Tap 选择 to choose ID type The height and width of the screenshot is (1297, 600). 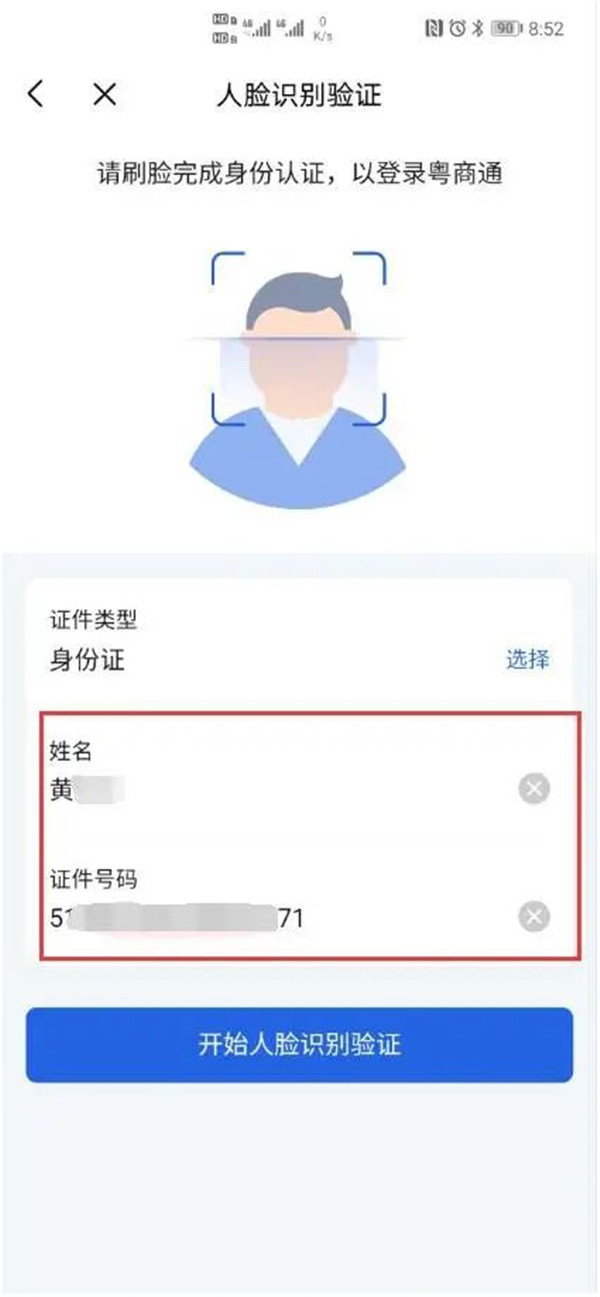coord(527,659)
